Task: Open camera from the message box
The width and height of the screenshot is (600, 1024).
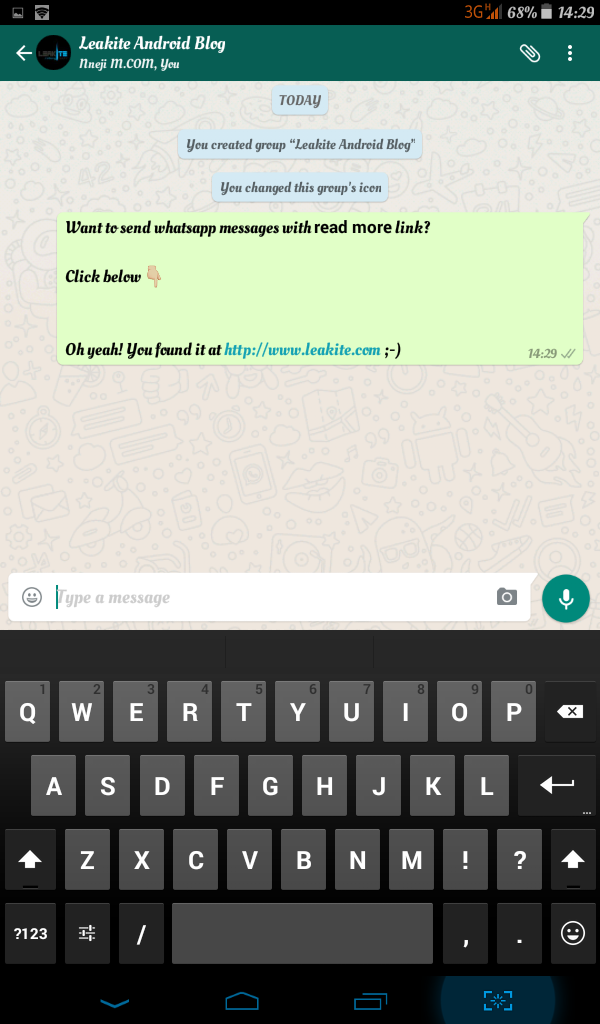Action: tap(507, 597)
